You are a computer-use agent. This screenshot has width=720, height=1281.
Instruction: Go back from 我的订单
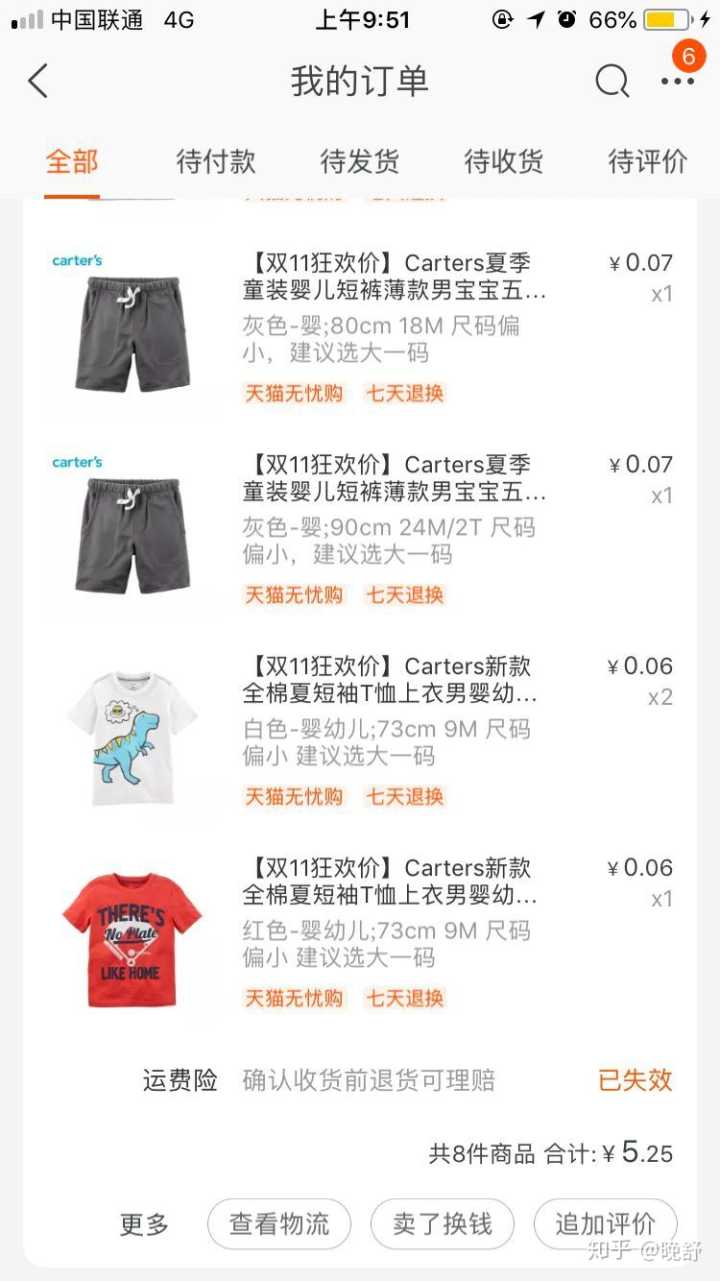[38, 81]
